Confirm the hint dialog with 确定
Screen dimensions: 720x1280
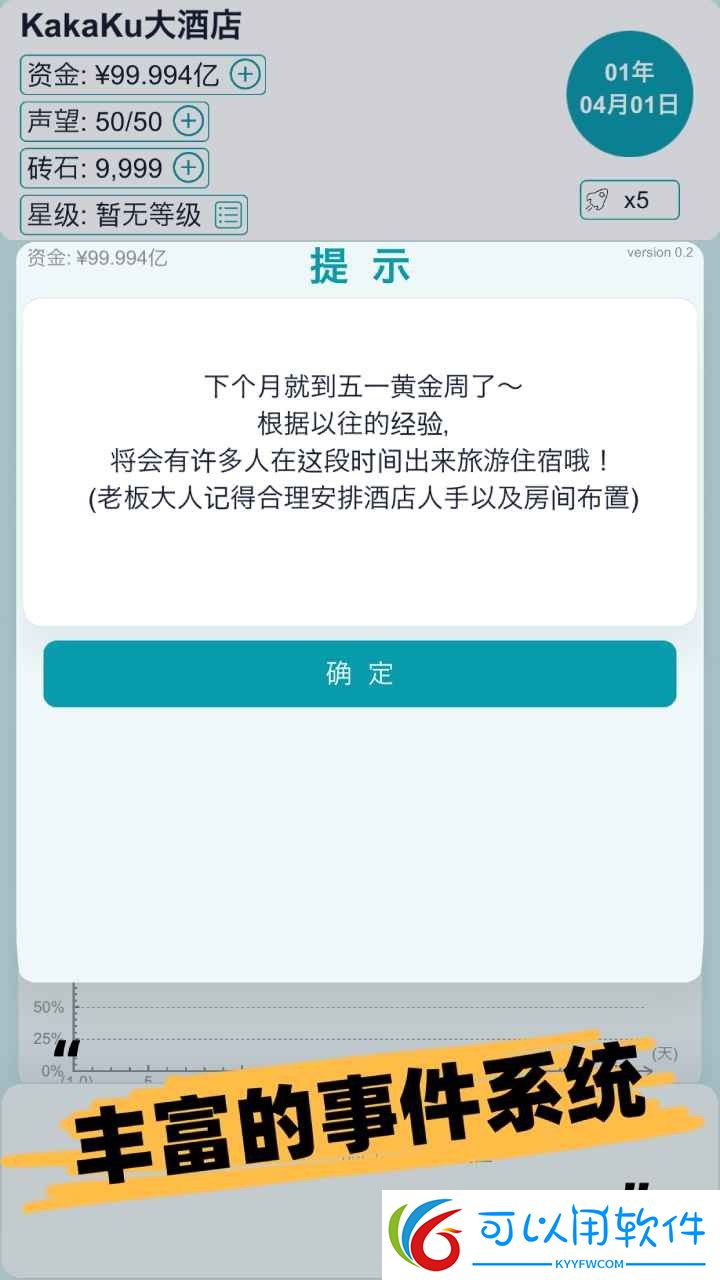[x=360, y=673]
